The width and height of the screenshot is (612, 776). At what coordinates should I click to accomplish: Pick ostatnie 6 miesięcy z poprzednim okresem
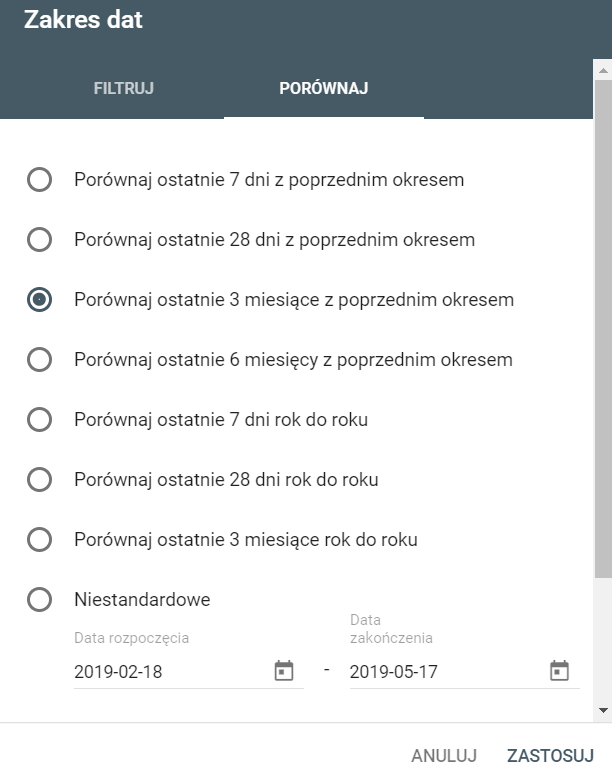pyautogui.click(x=39, y=360)
